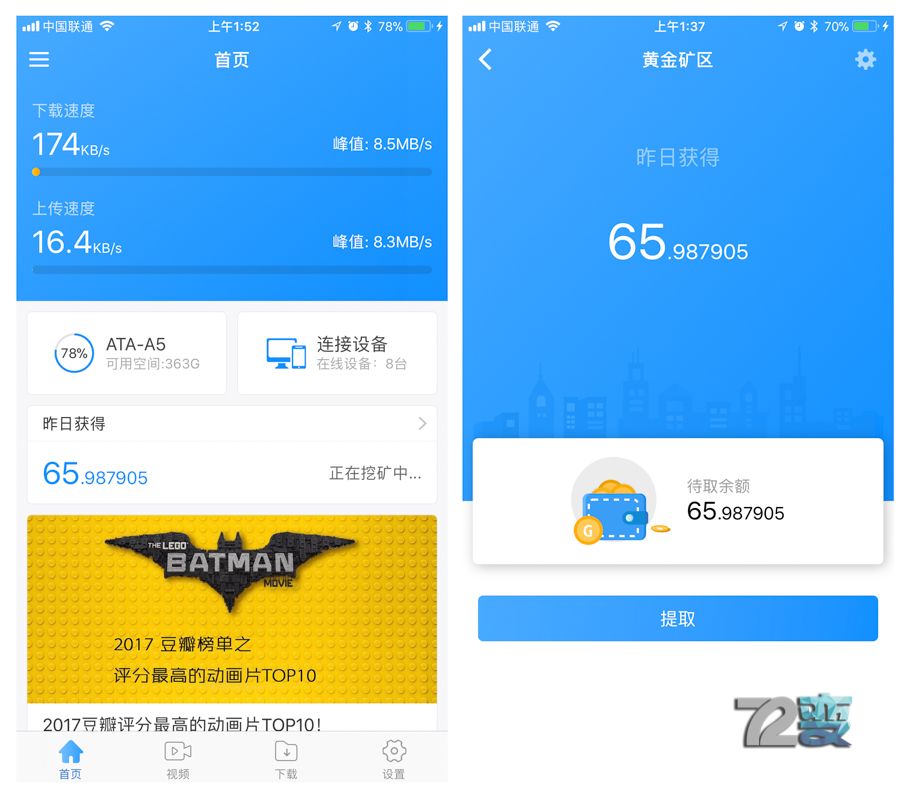Screen dimensions: 914x800
Task: Switch to the 下载 tab
Action: point(286,760)
